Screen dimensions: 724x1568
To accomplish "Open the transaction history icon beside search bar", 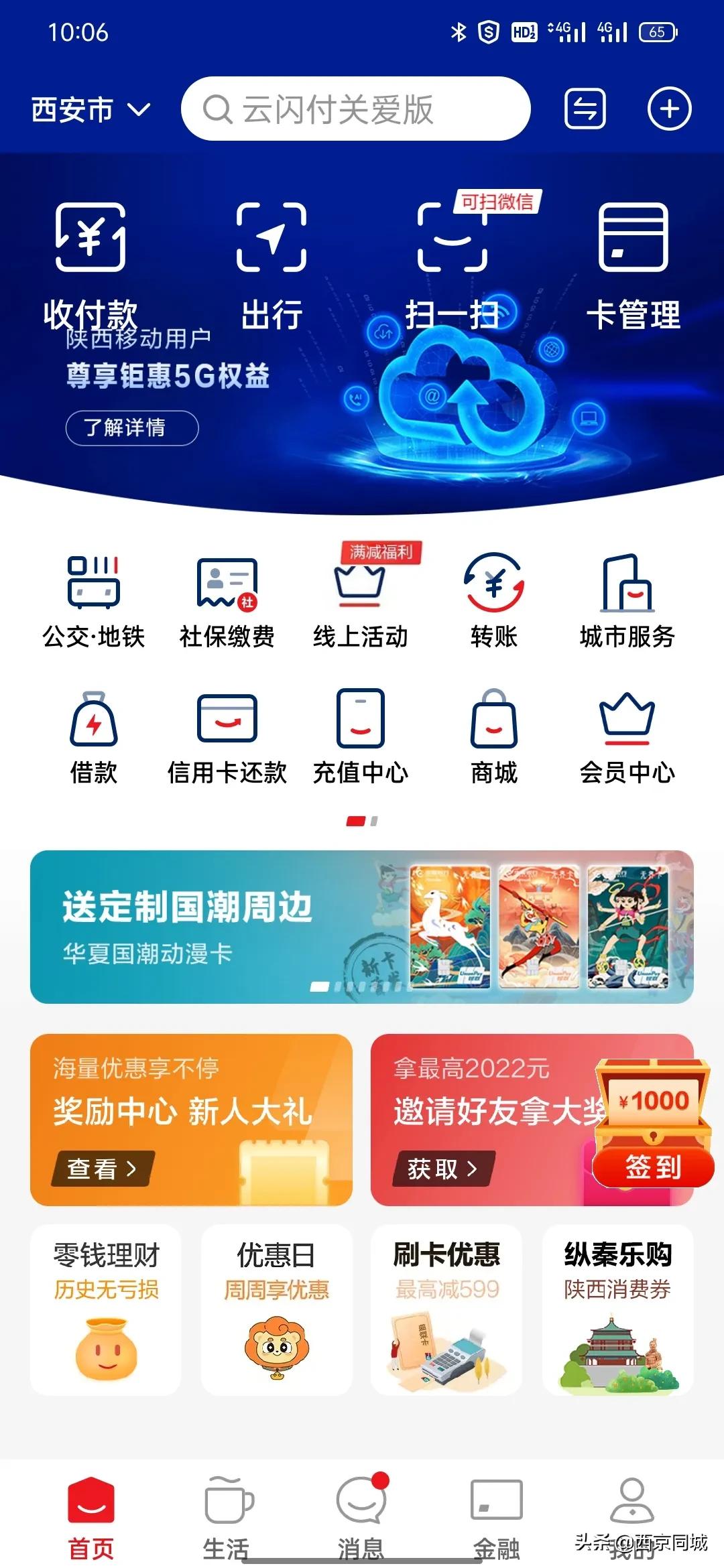I will tap(585, 107).
